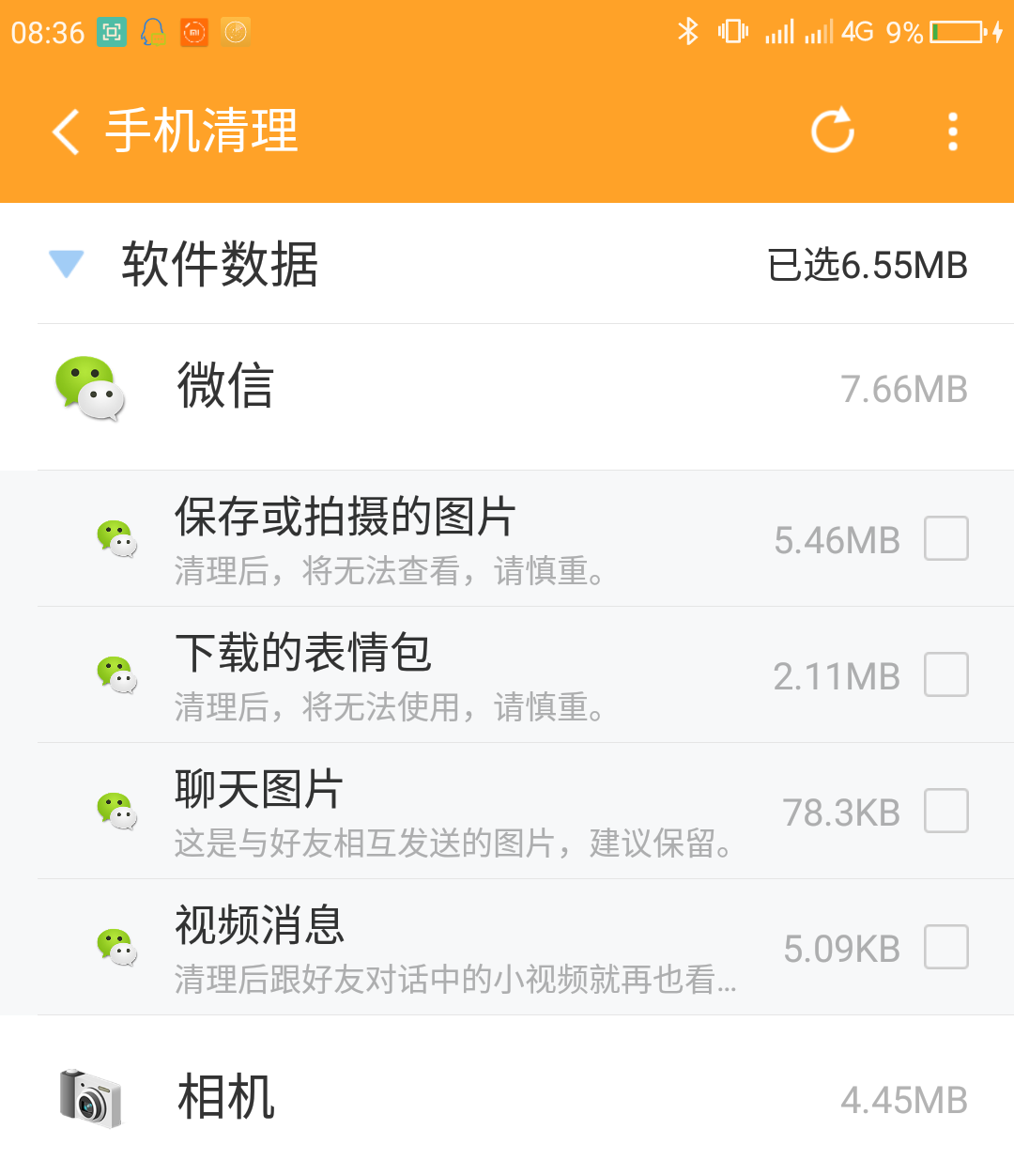Tap the camera icon next to 相机
Image resolution: width=1014 pixels, height=1176 pixels.
click(91, 1098)
